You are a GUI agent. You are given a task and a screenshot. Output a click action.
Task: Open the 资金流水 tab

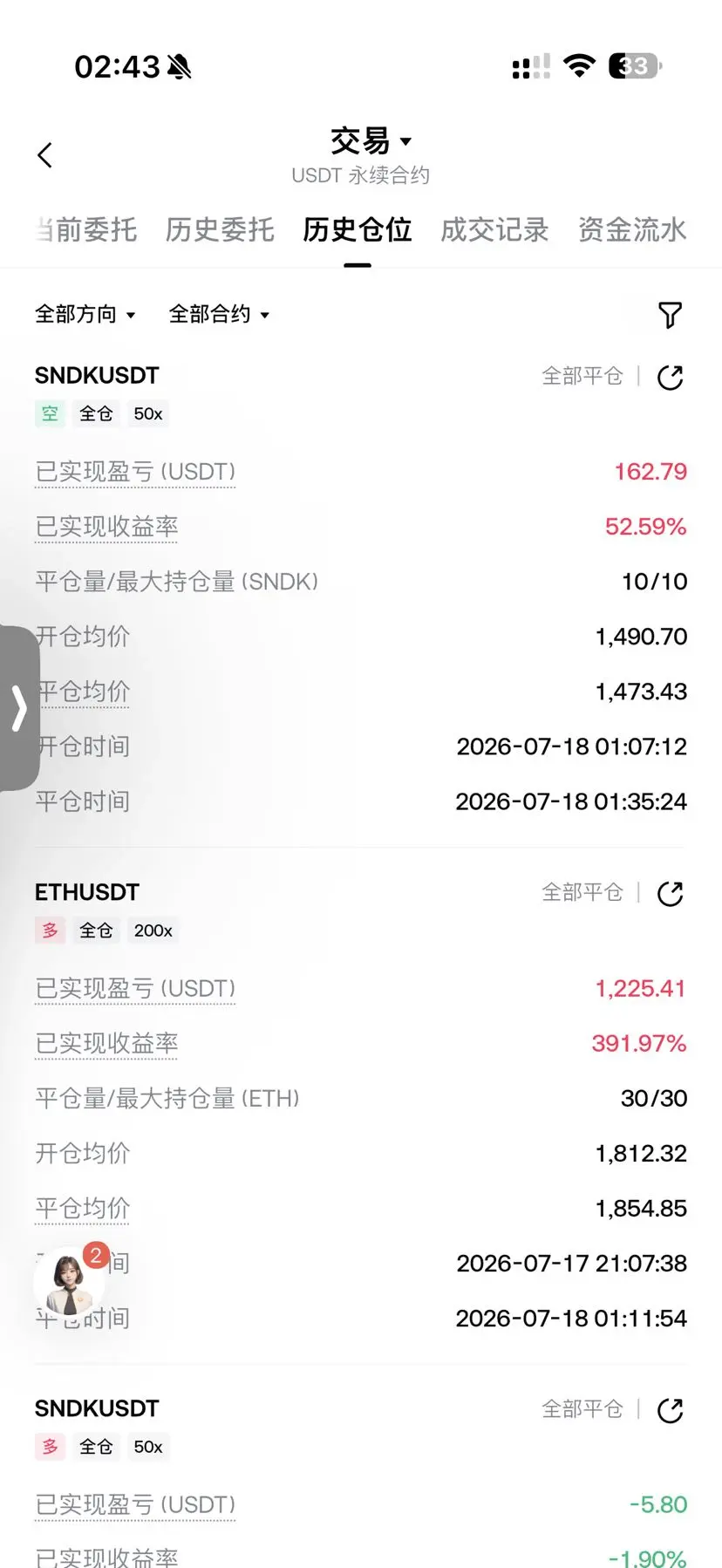[632, 230]
